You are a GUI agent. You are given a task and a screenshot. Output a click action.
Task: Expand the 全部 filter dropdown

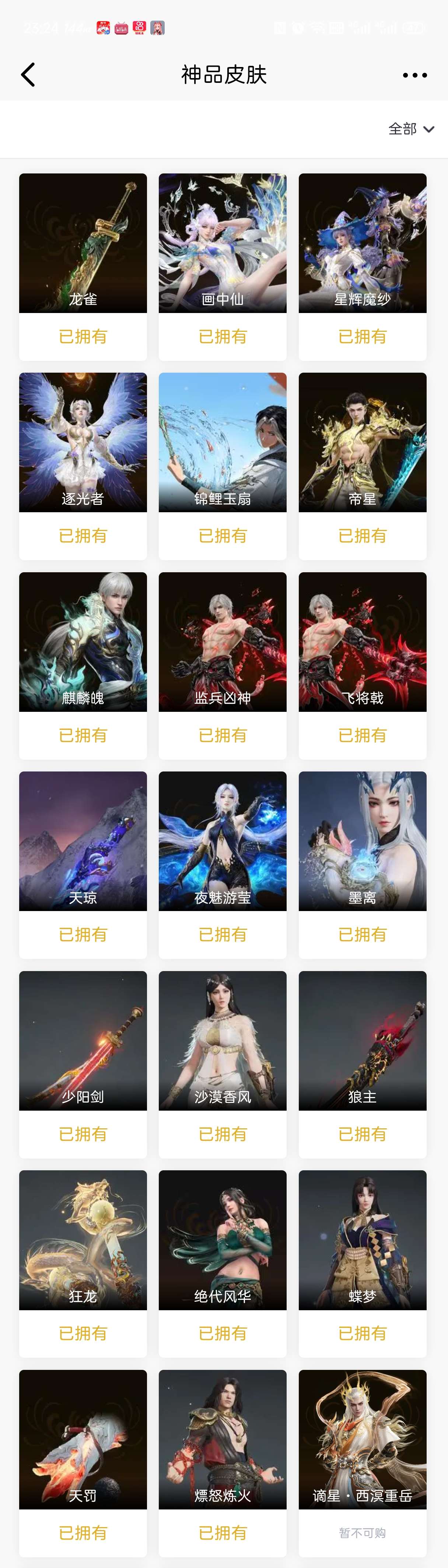pos(411,129)
